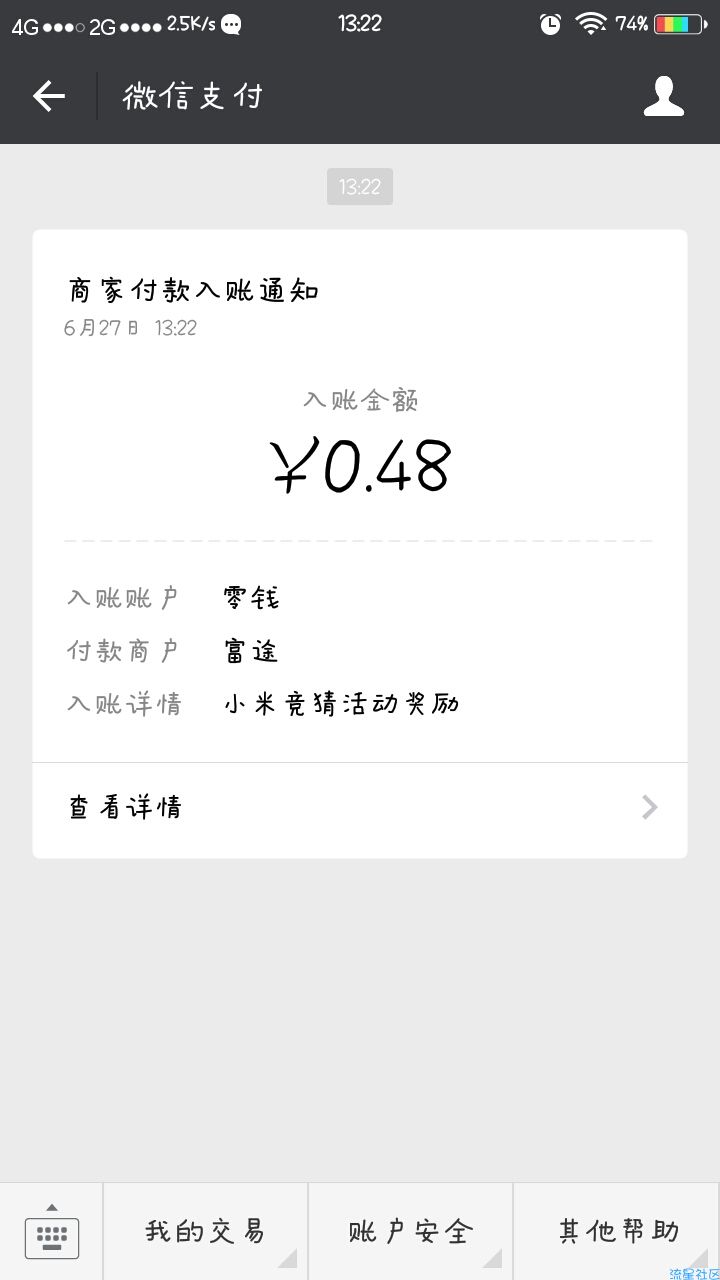The height and width of the screenshot is (1280, 720).
Task: Open 账户安全 menu
Action: click(x=411, y=1232)
